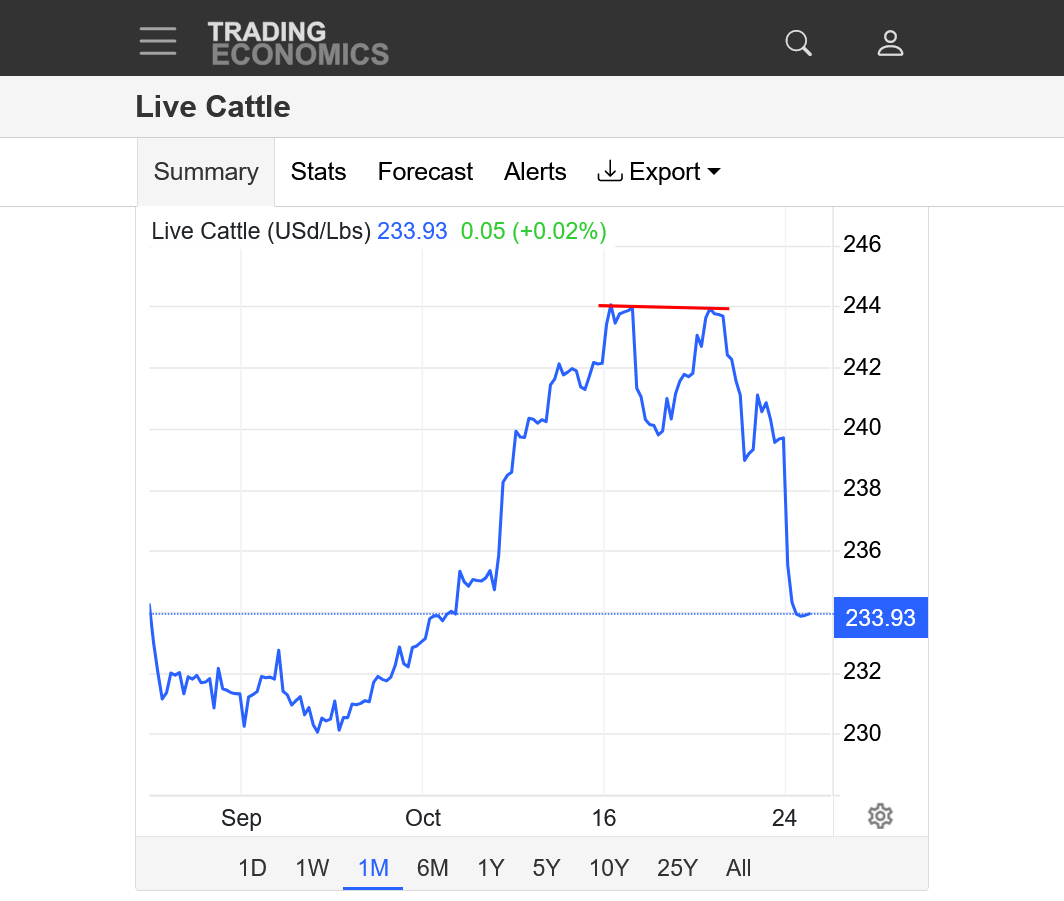The image size is (1064, 901).
Task: Switch to the Stats tab
Action: (318, 172)
